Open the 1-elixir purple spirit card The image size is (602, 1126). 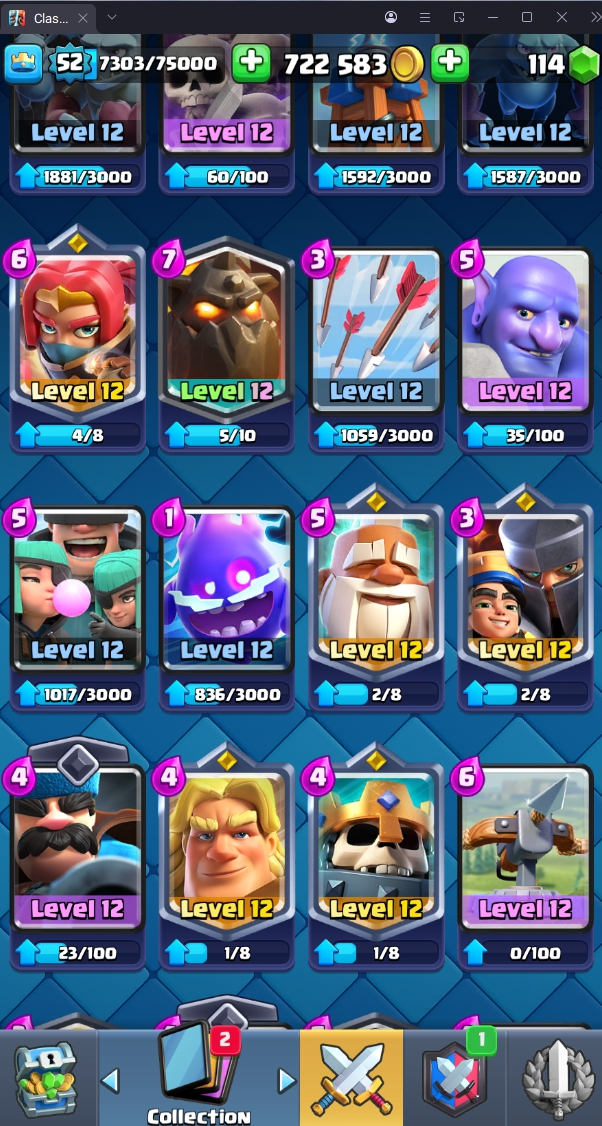coord(226,590)
